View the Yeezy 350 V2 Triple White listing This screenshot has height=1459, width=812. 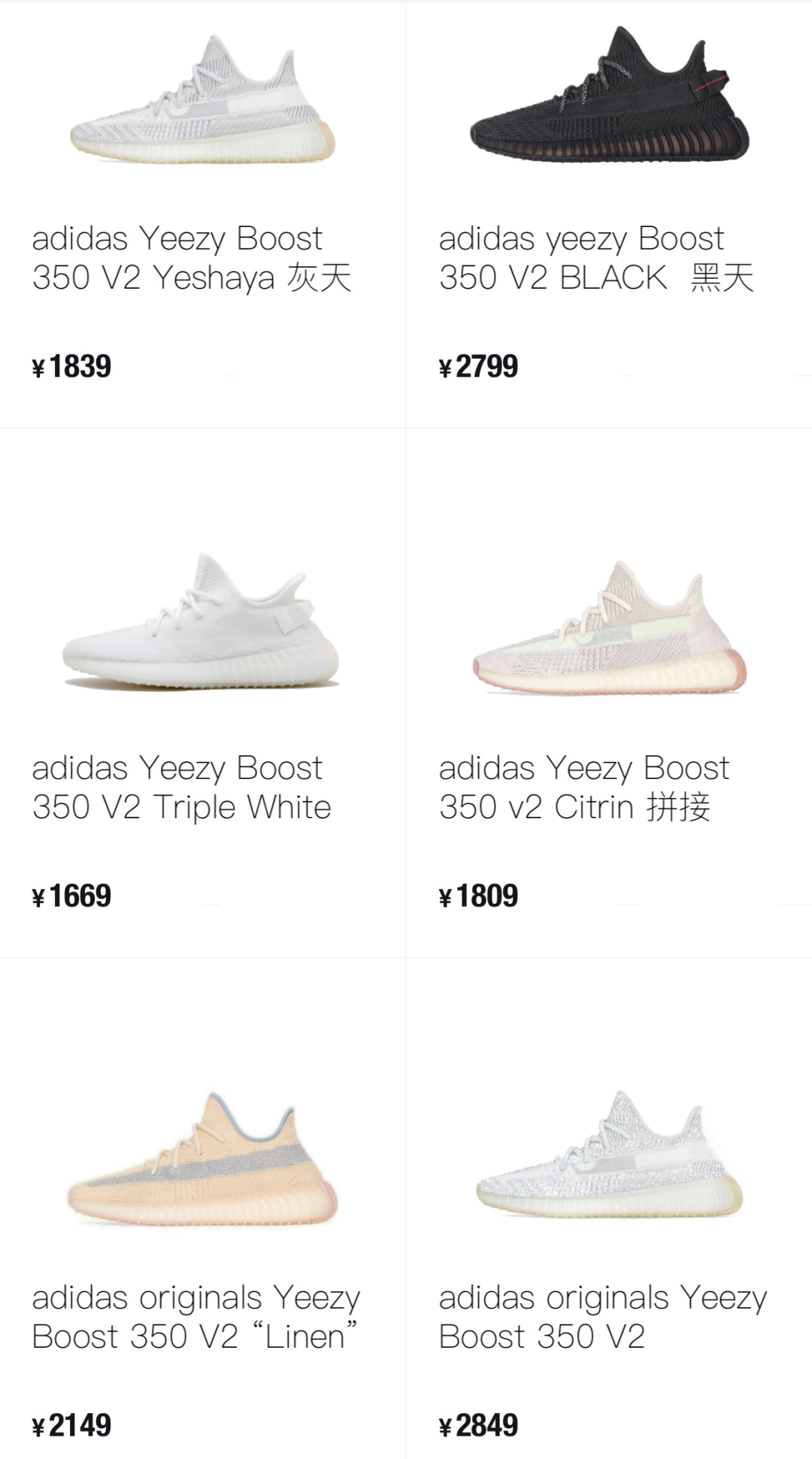pyautogui.click(x=202, y=693)
